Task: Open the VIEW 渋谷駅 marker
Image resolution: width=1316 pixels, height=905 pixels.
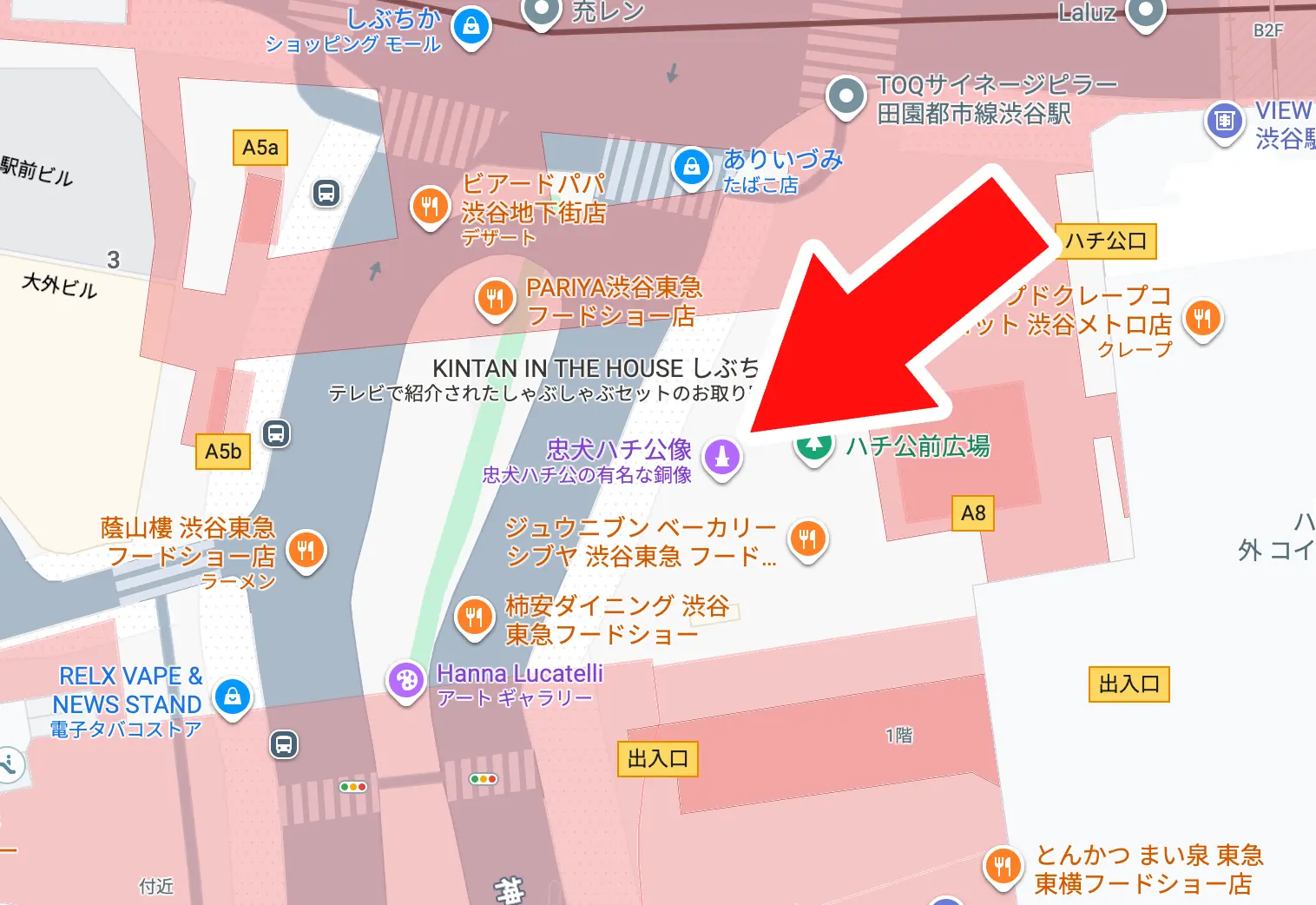Action: point(1225,121)
